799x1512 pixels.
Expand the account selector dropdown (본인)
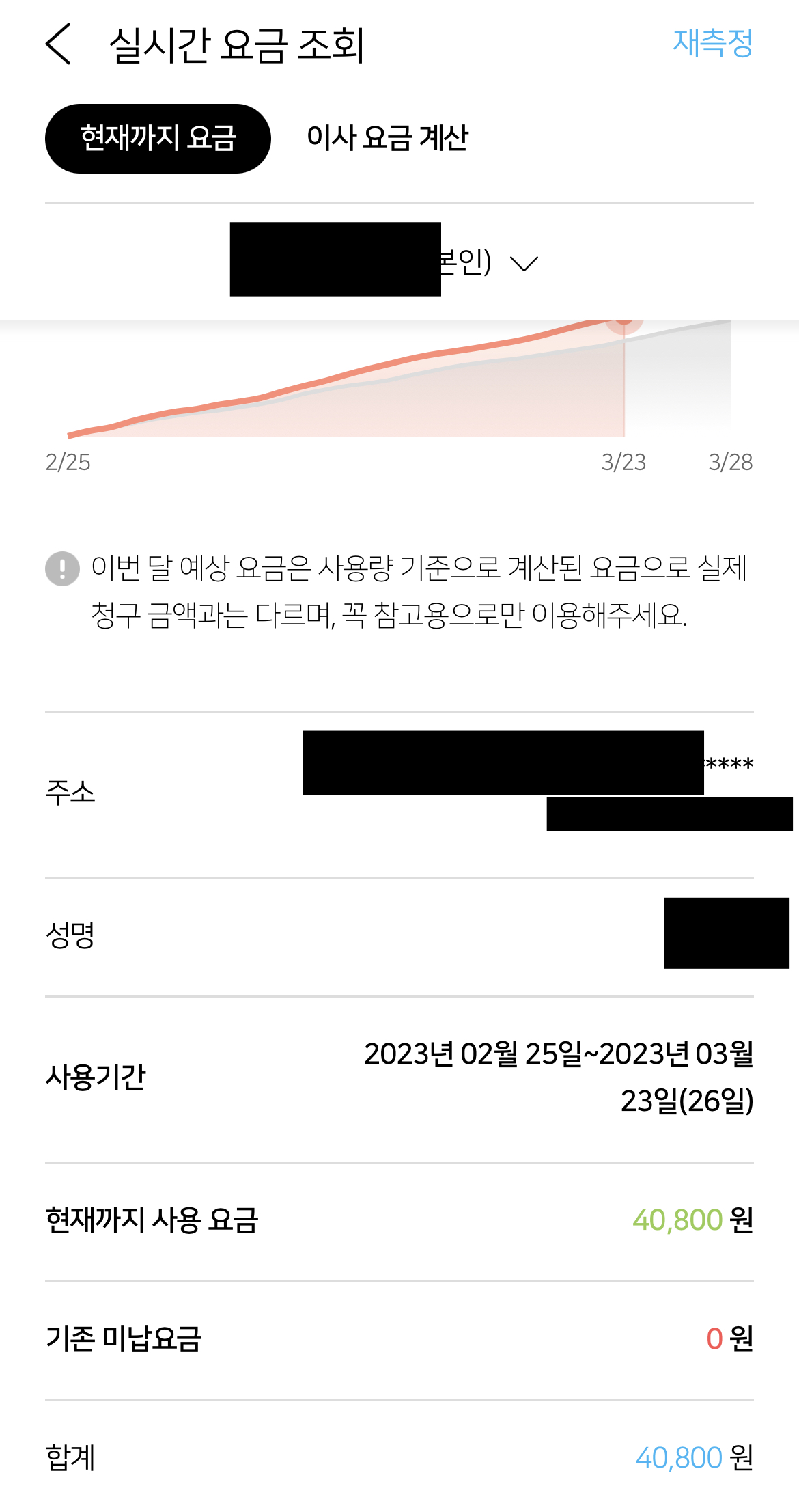(x=523, y=263)
